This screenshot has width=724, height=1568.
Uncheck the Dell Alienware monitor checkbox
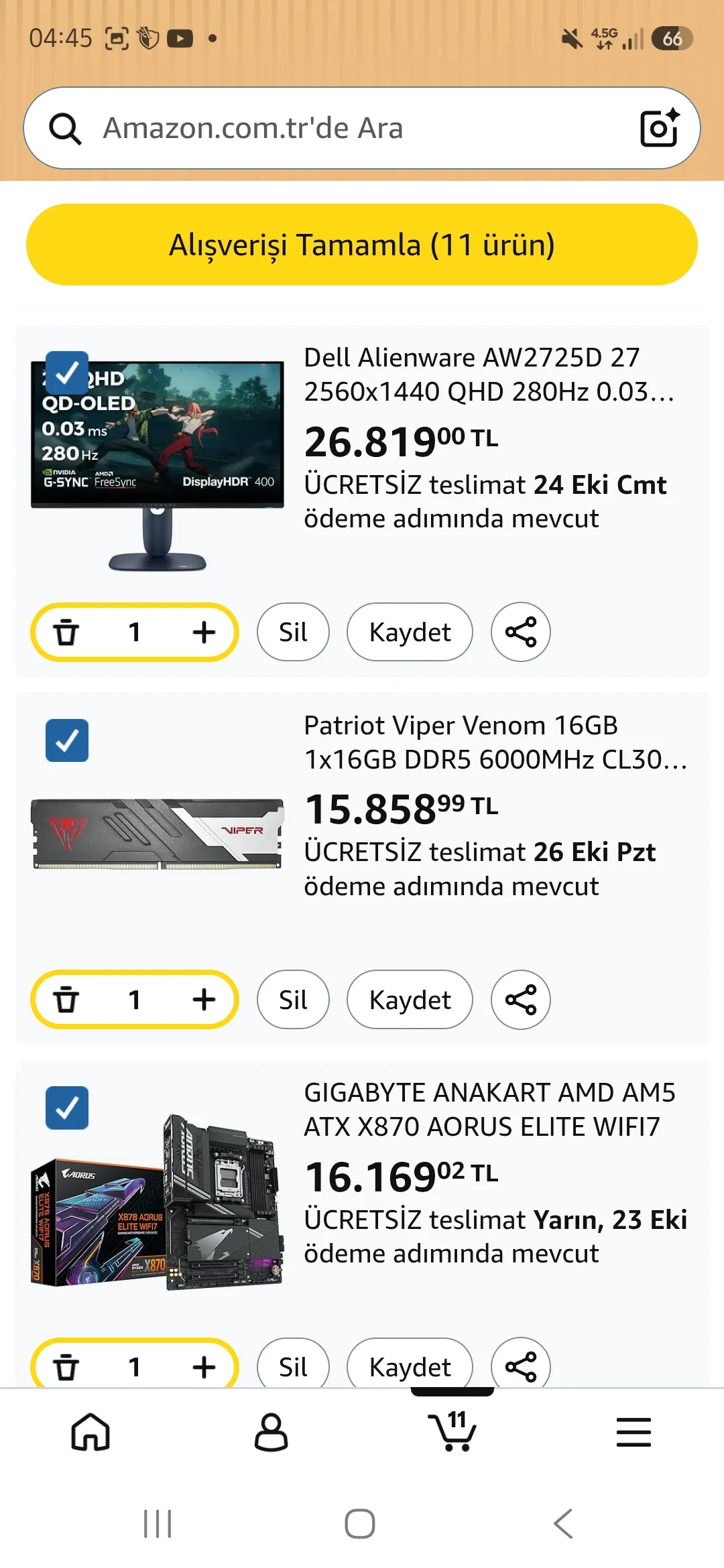click(x=67, y=373)
